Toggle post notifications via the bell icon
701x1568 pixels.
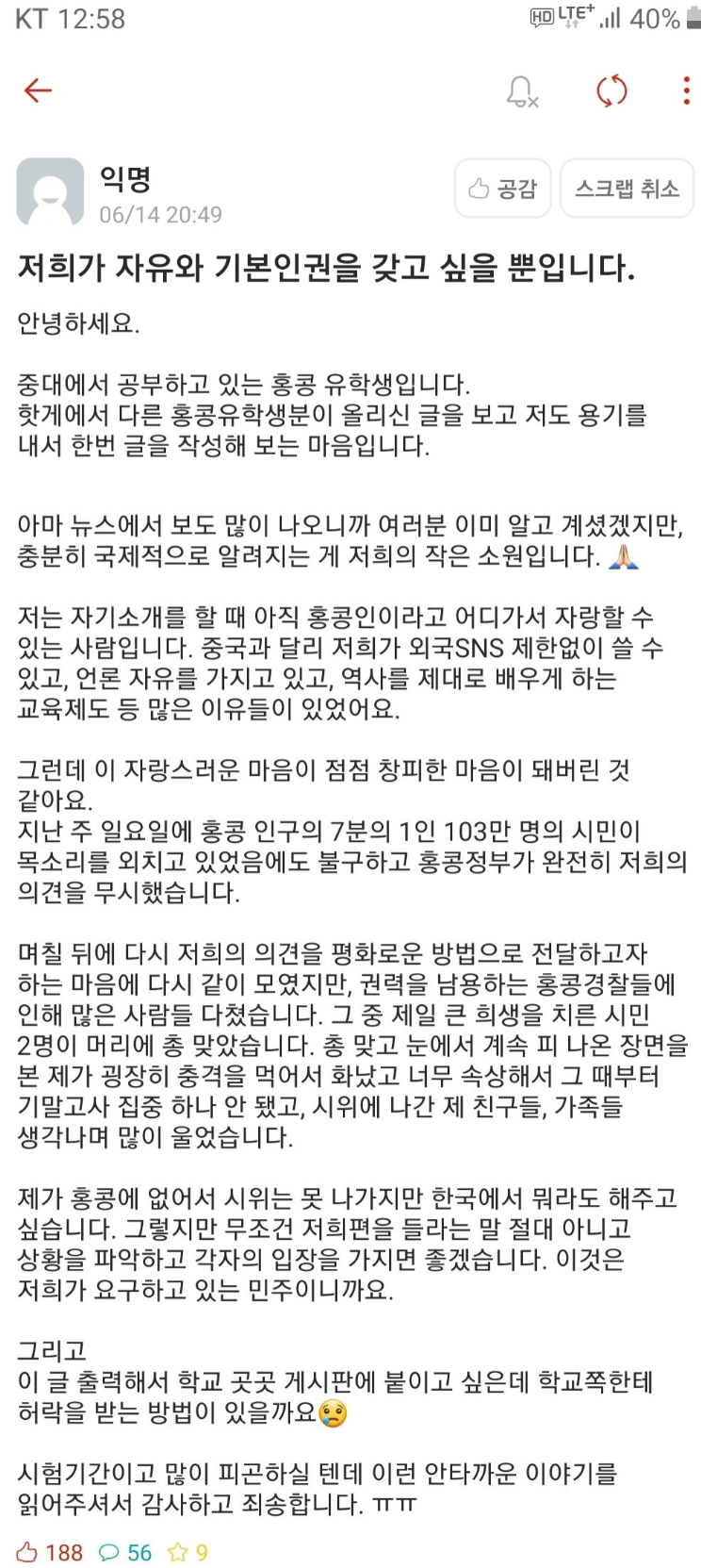pos(521,91)
